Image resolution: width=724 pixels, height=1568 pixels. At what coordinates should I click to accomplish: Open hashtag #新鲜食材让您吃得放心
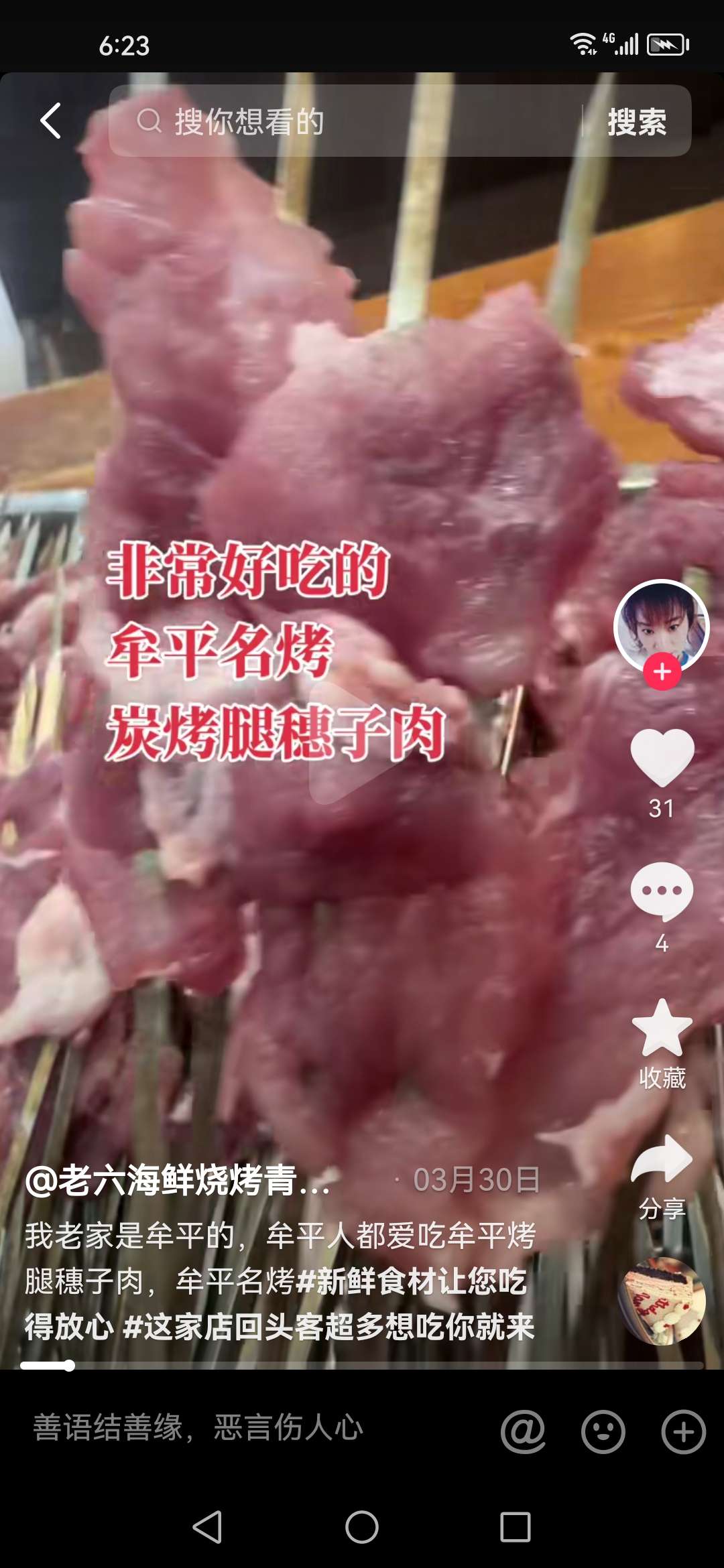point(412,1281)
